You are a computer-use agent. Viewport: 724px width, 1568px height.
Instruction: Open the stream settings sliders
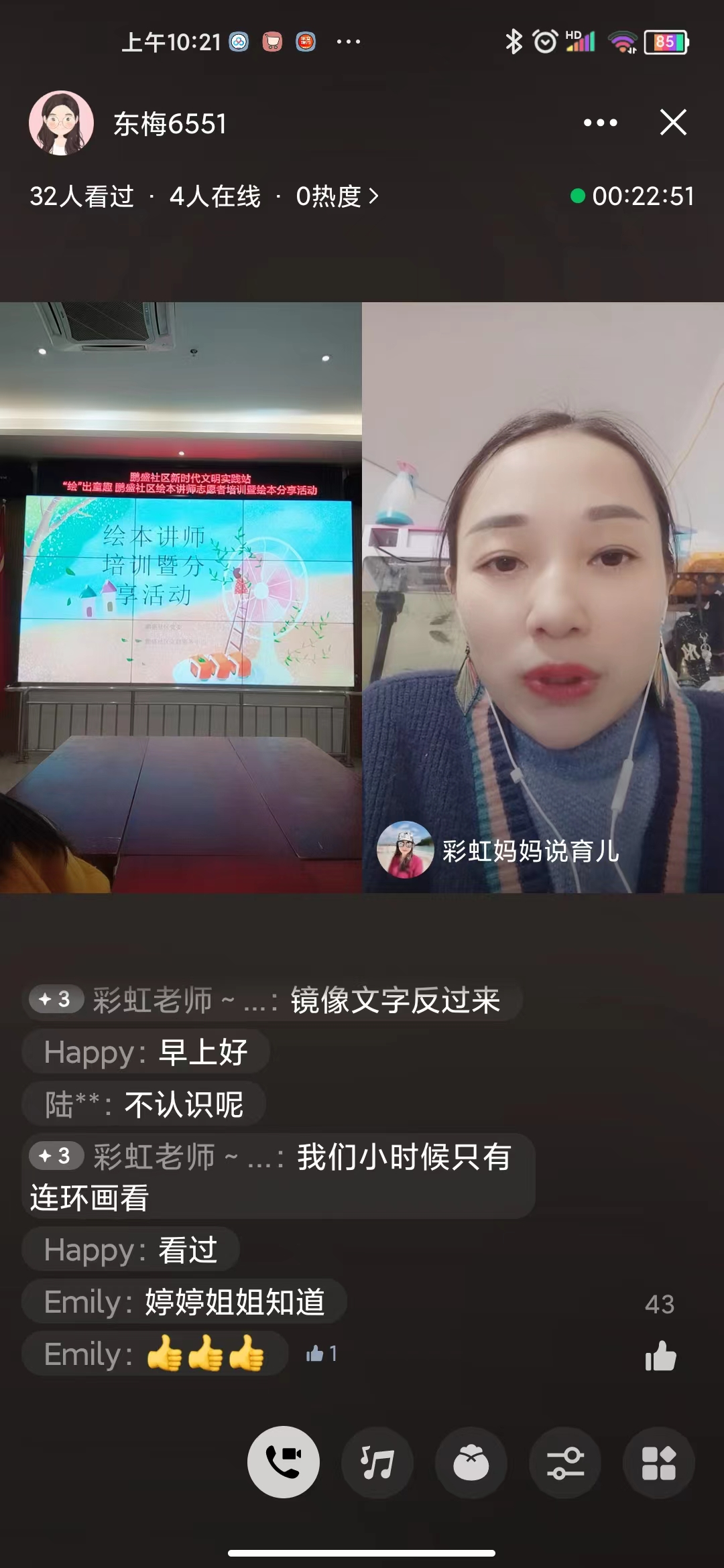[x=565, y=1462]
